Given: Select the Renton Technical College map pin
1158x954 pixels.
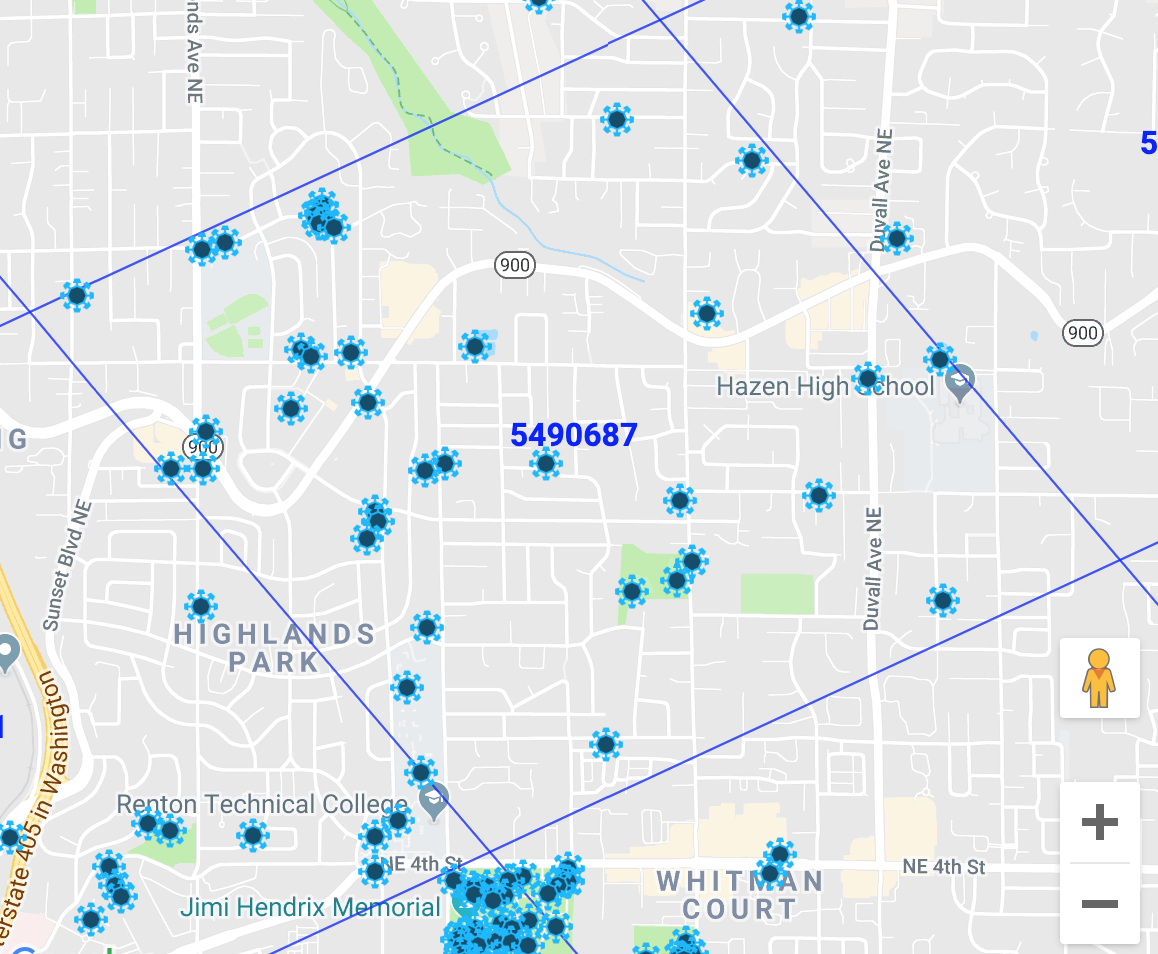Looking at the screenshot, I should (x=434, y=798).
